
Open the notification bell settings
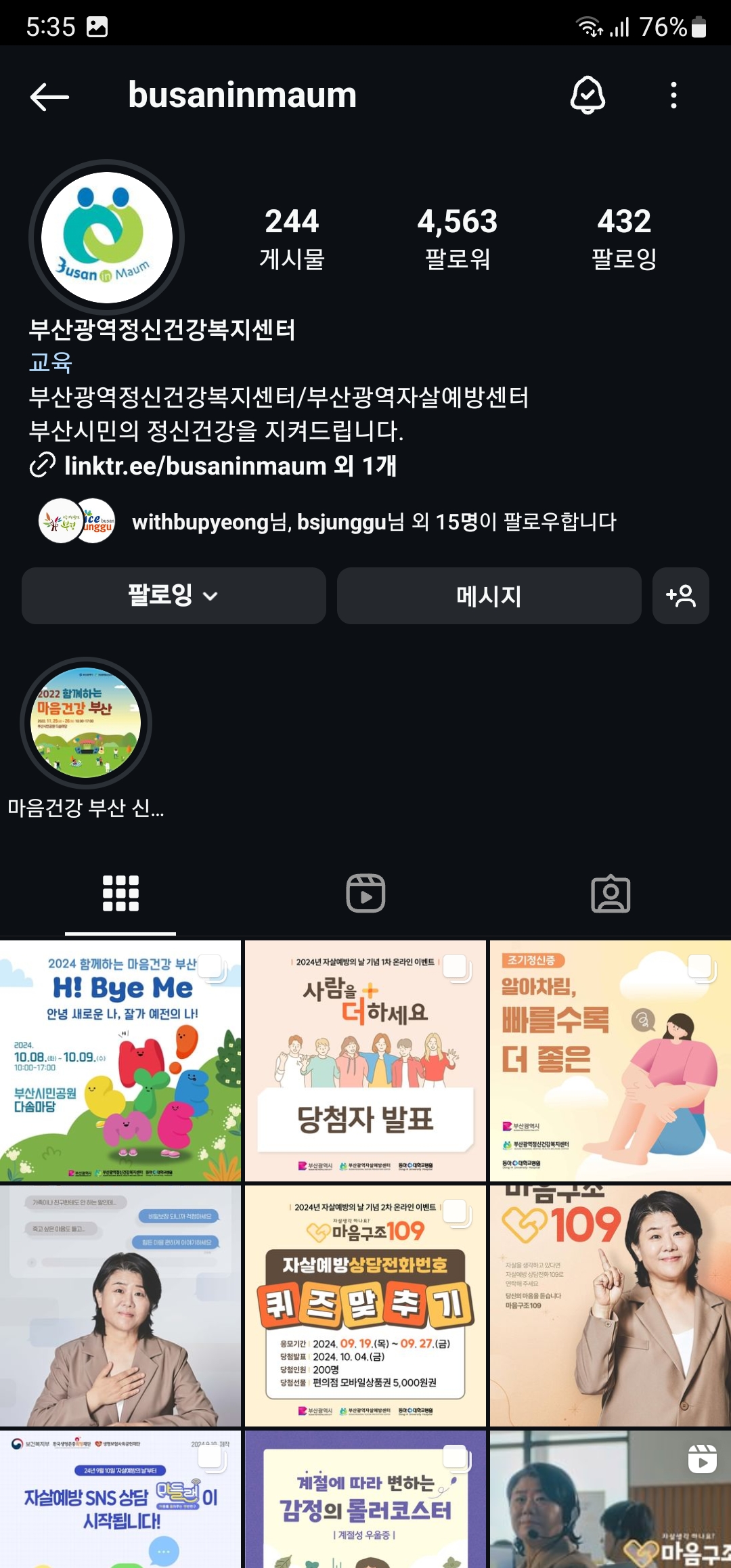point(588,95)
